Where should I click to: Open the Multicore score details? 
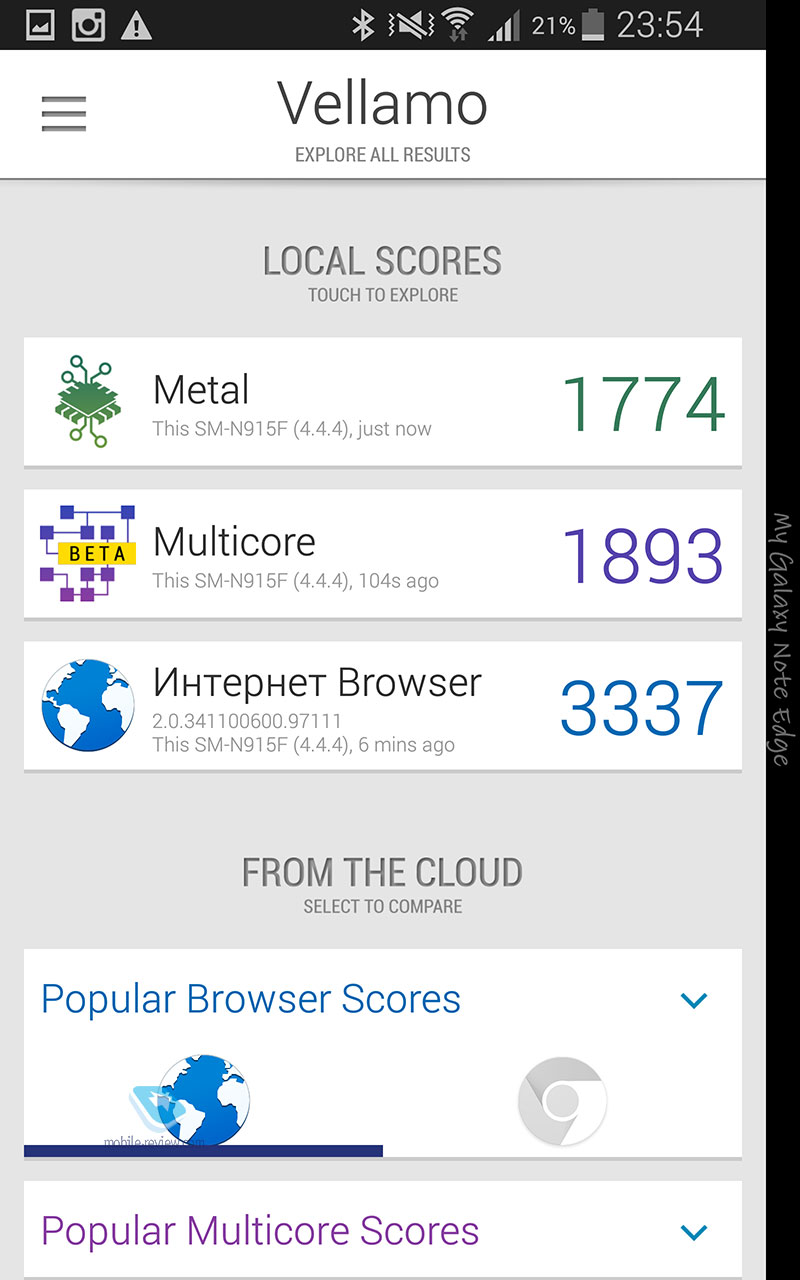click(x=383, y=553)
